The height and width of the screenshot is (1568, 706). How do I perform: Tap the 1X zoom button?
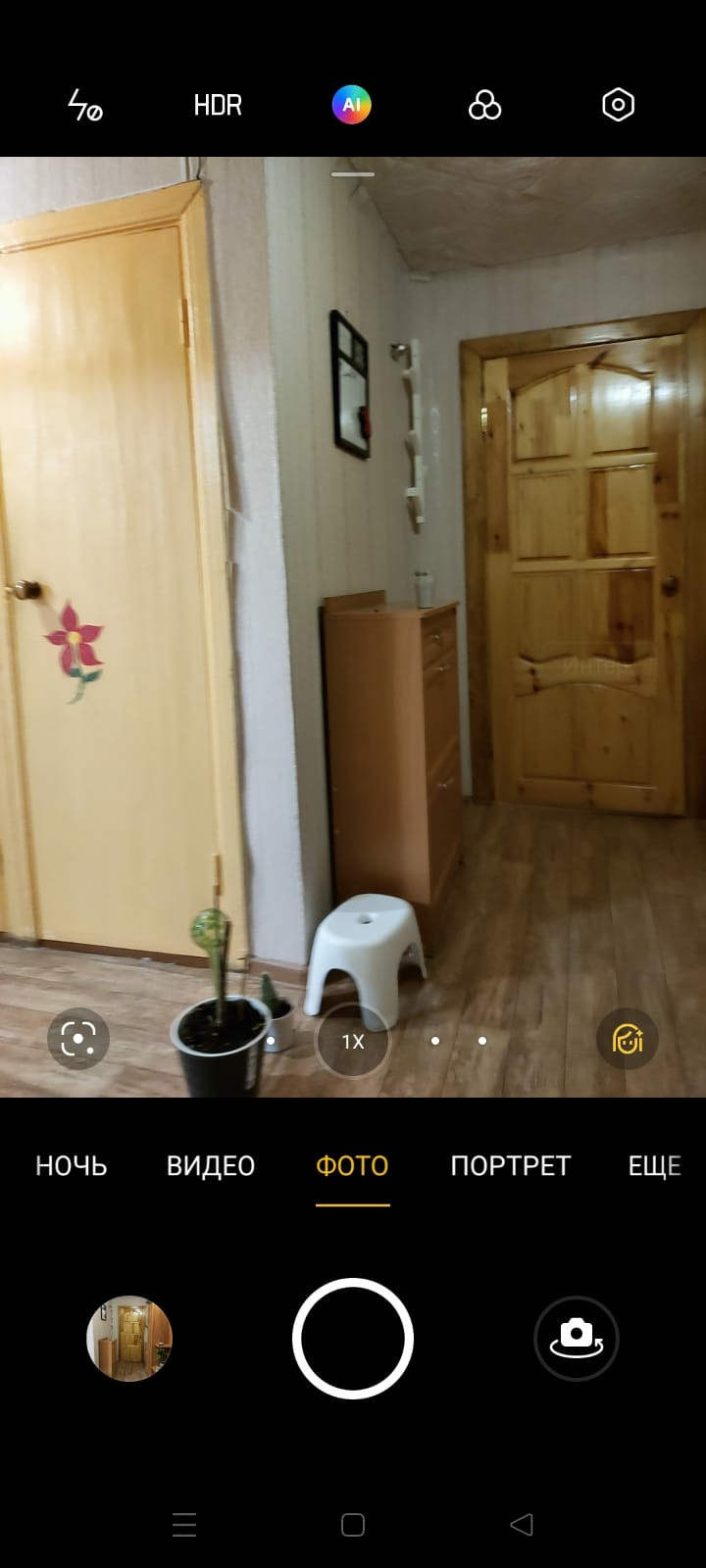pyautogui.click(x=353, y=1041)
